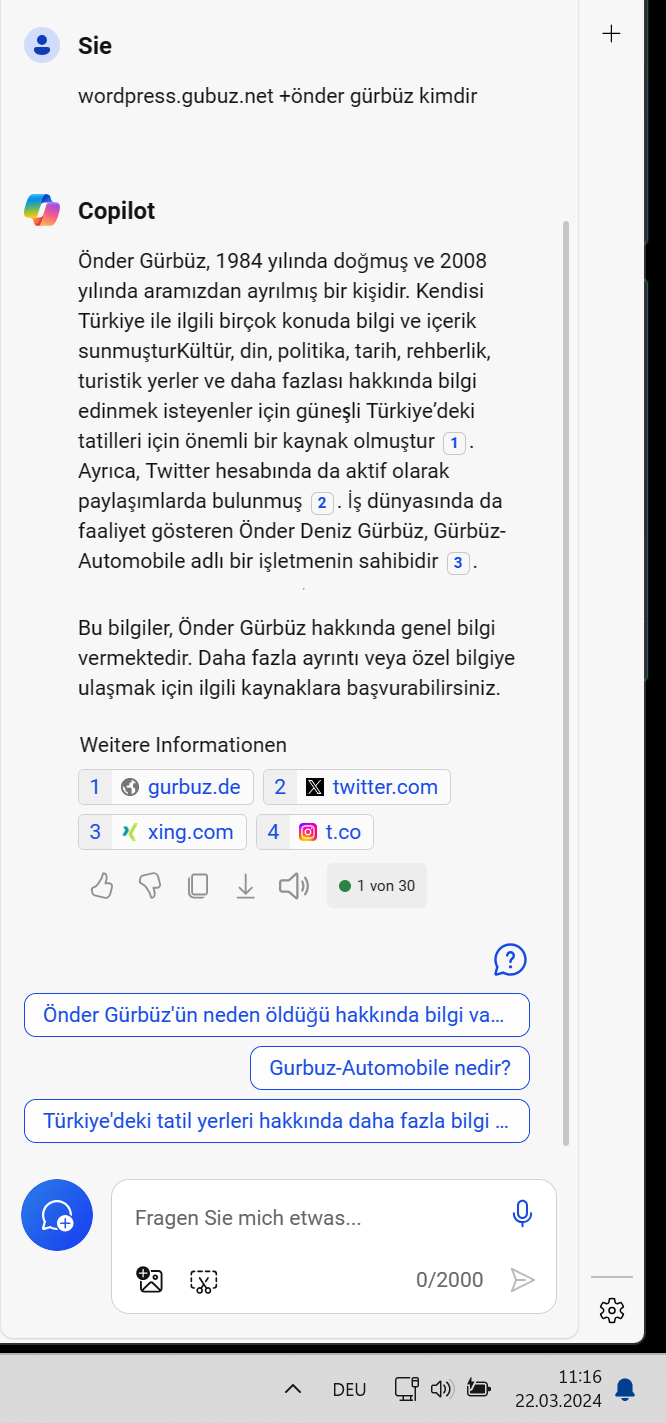Tap citation number 1 in the answer
The height and width of the screenshot is (1423, 666).
tap(454, 442)
